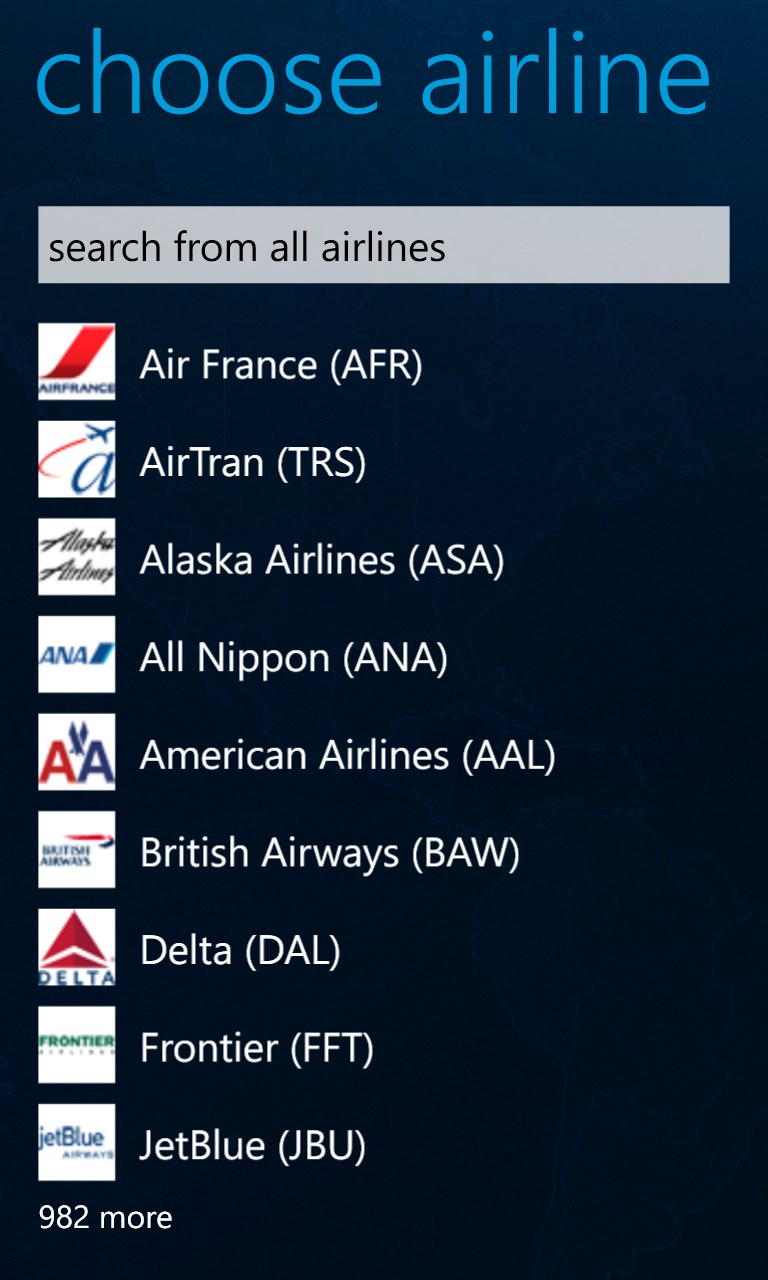Click the ANA logo icon

pos(76,655)
